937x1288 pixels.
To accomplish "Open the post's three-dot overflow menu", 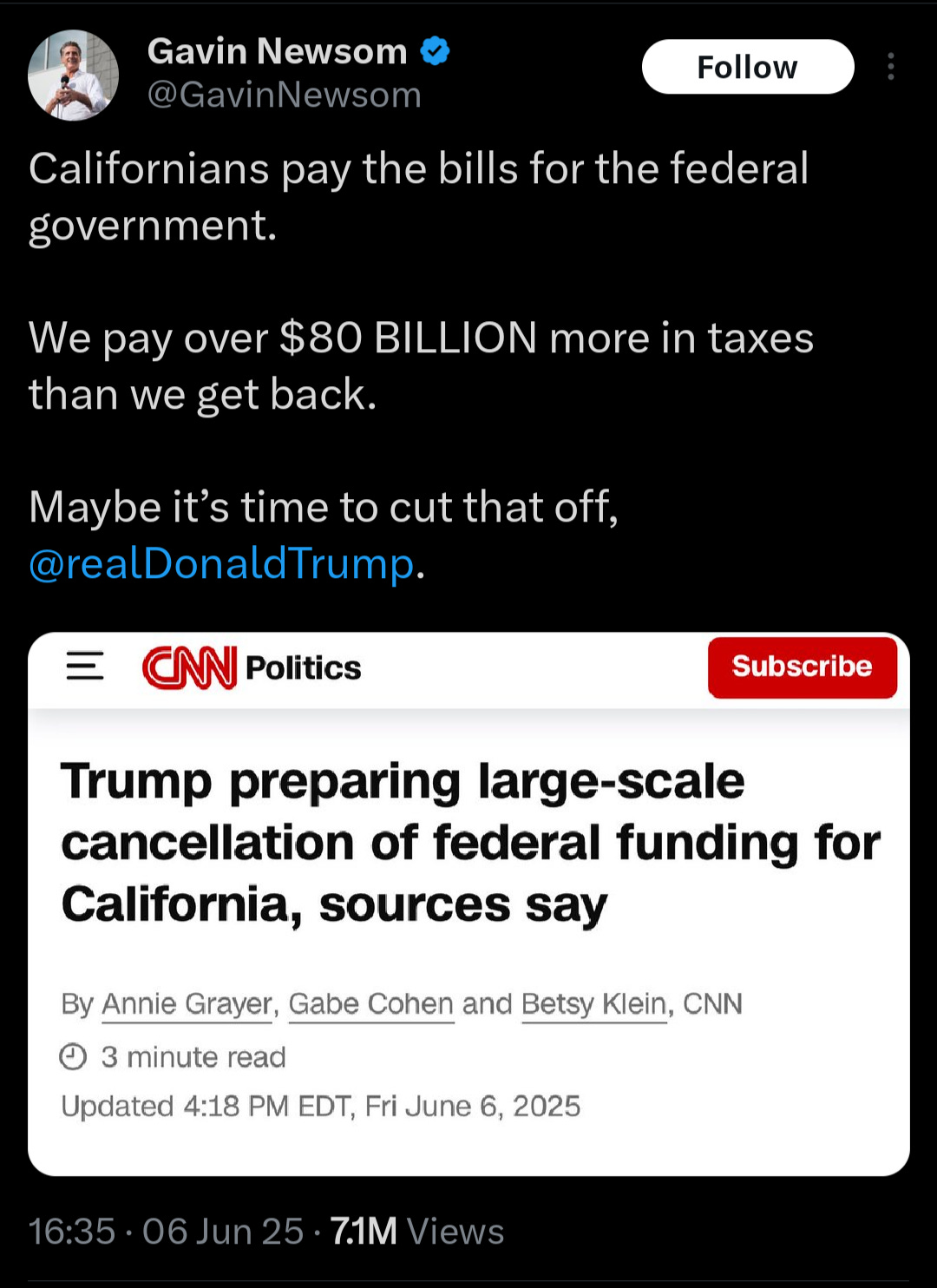I will click(x=890, y=67).
